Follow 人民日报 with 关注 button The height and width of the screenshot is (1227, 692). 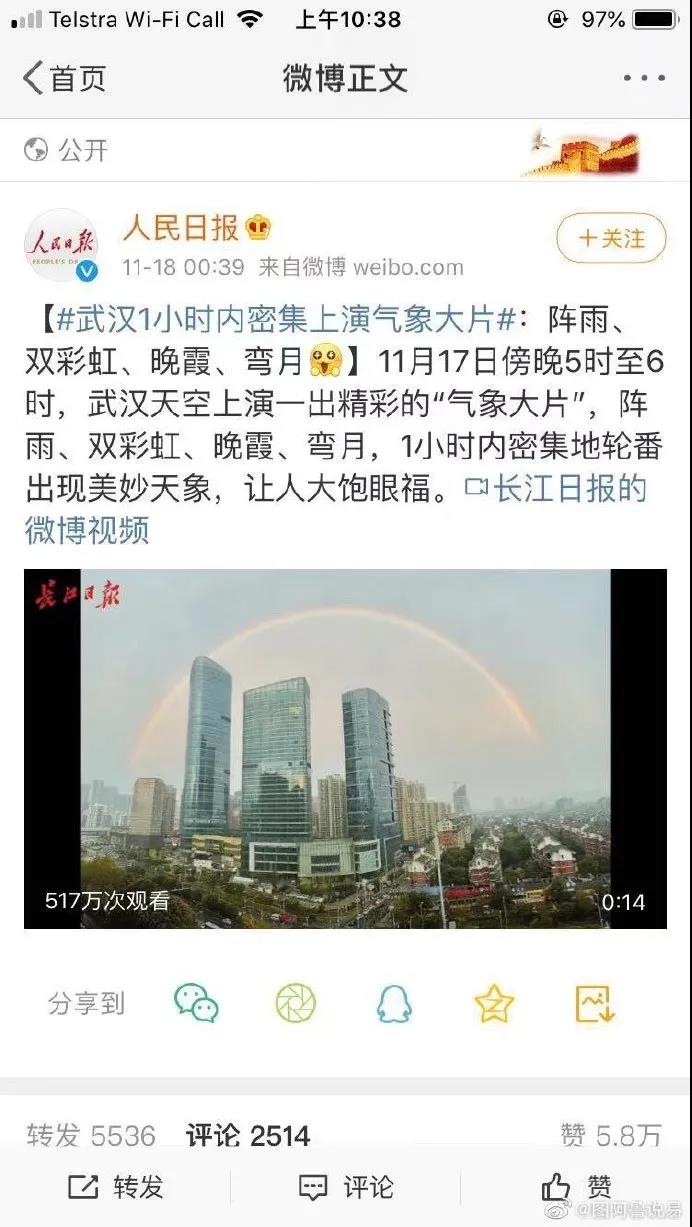point(610,238)
